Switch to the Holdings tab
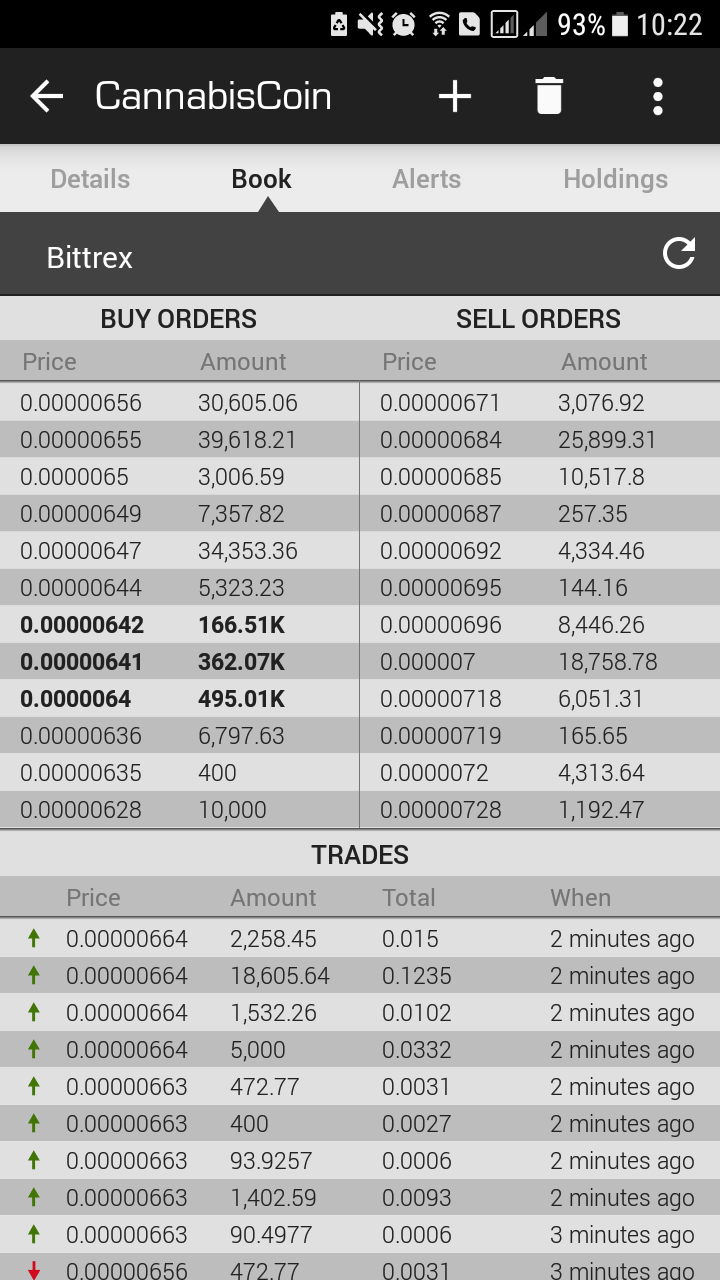This screenshot has width=720, height=1280. tap(615, 179)
